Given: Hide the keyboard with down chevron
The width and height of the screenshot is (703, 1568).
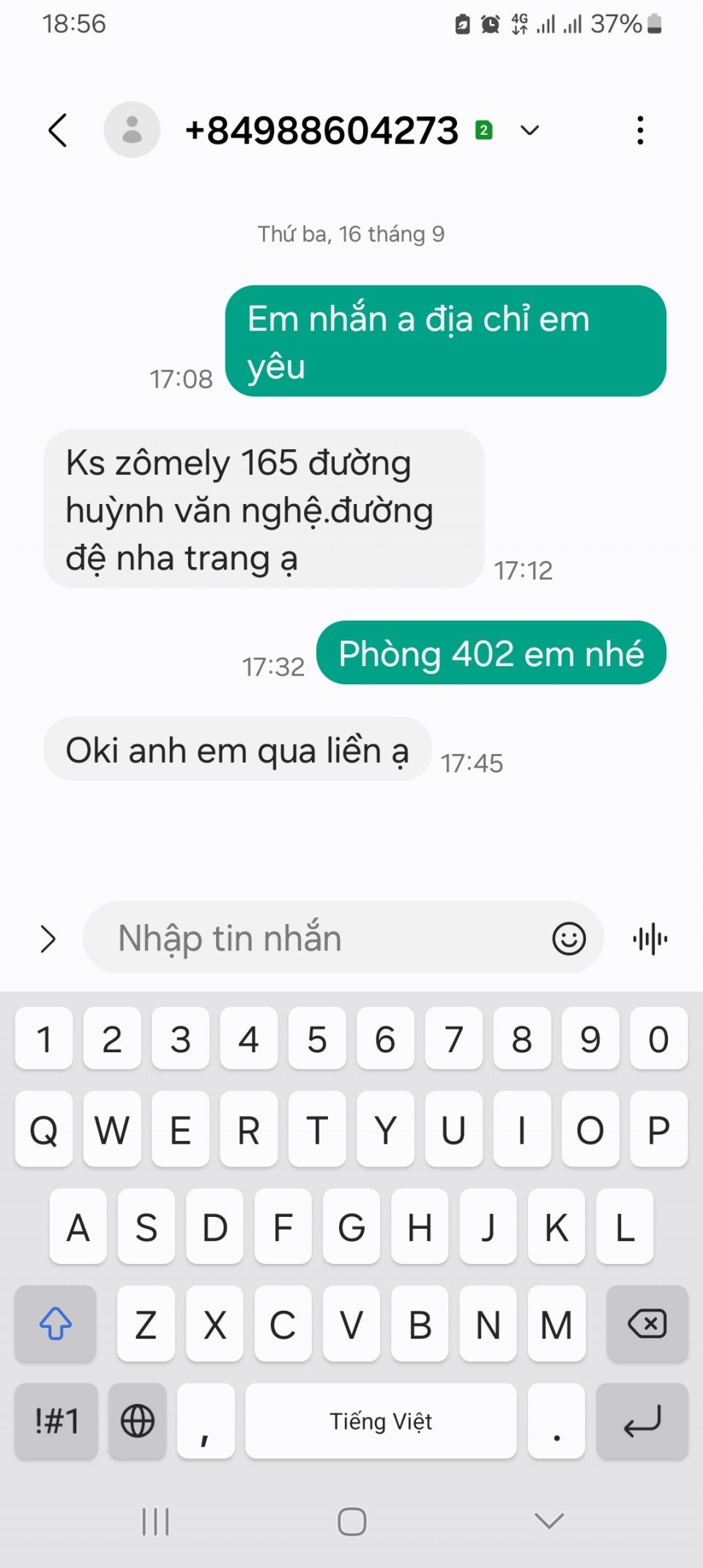Looking at the screenshot, I should [x=548, y=1521].
